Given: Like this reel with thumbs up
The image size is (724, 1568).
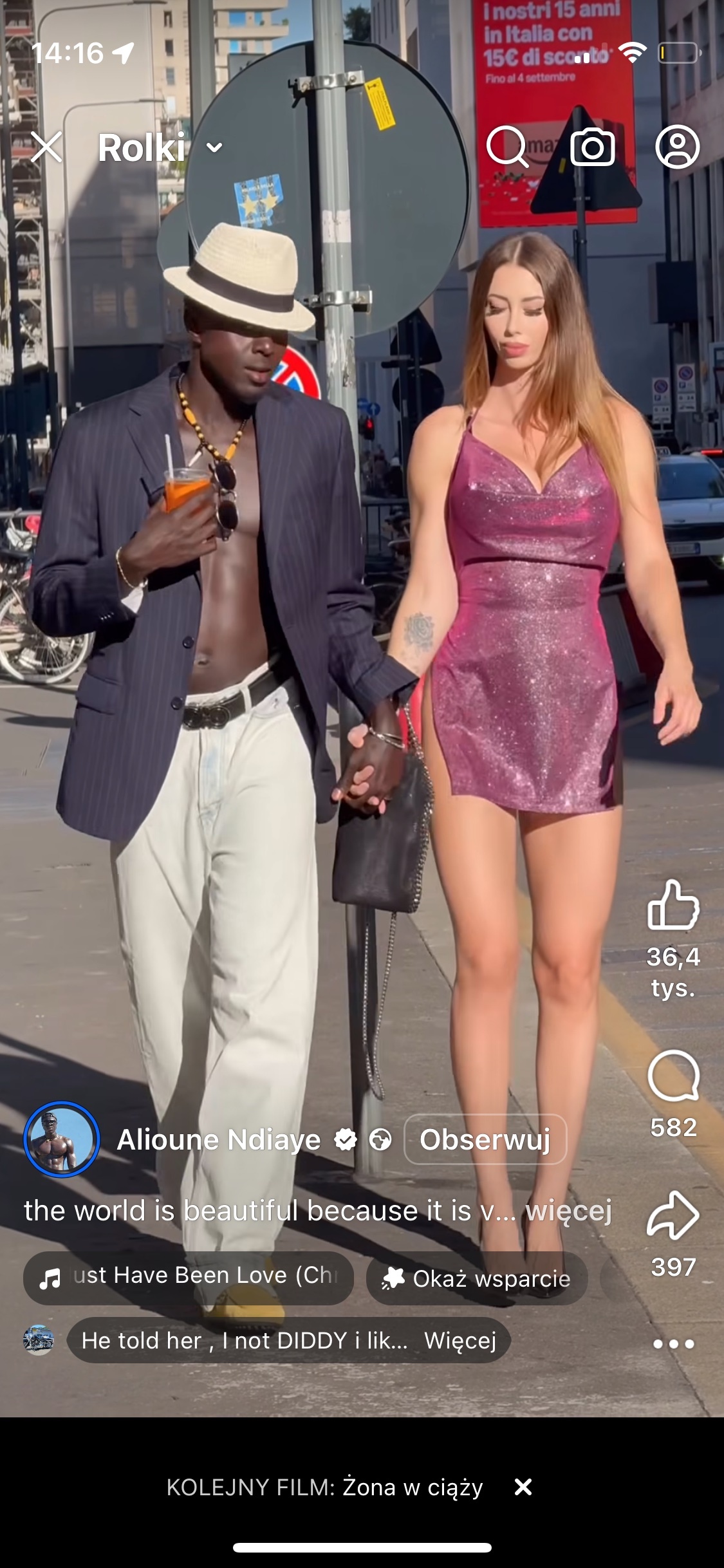Looking at the screenshot, I should [x=673, y=905].
